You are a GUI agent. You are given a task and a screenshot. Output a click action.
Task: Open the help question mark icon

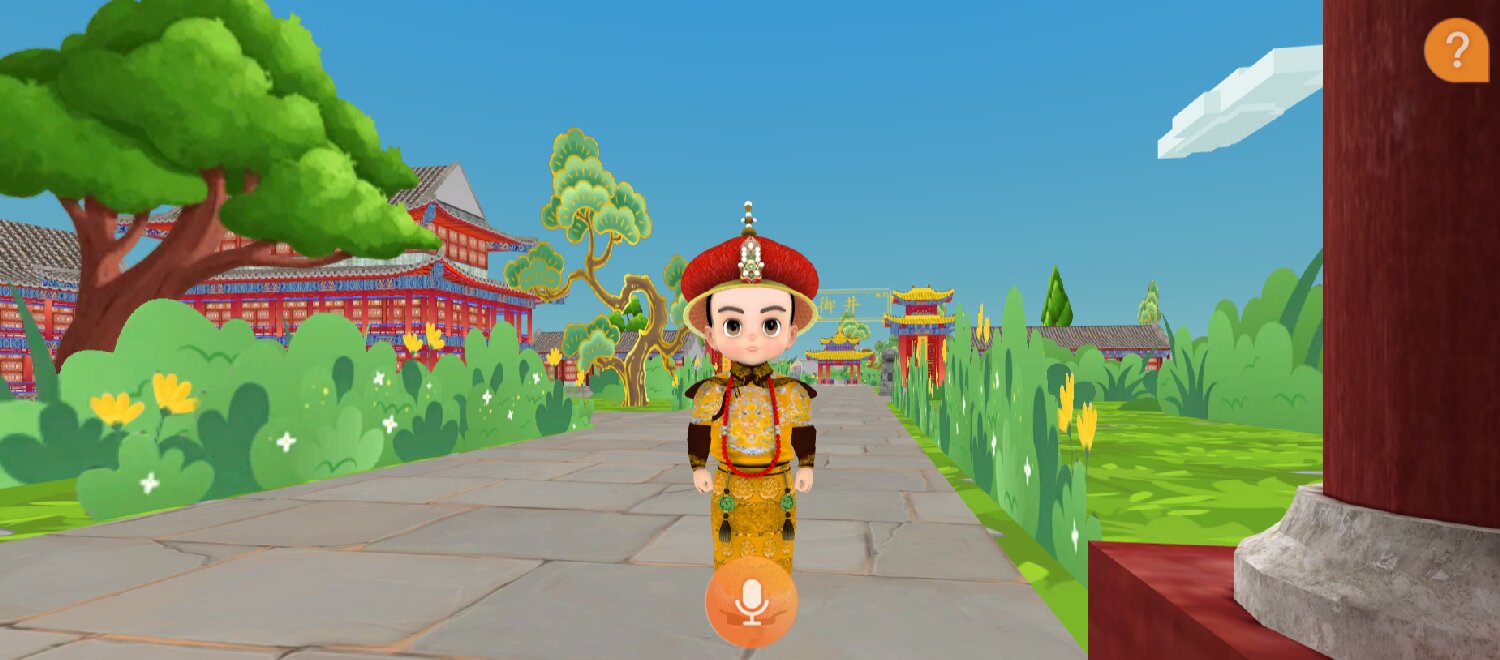click(x=1457, y=49)
